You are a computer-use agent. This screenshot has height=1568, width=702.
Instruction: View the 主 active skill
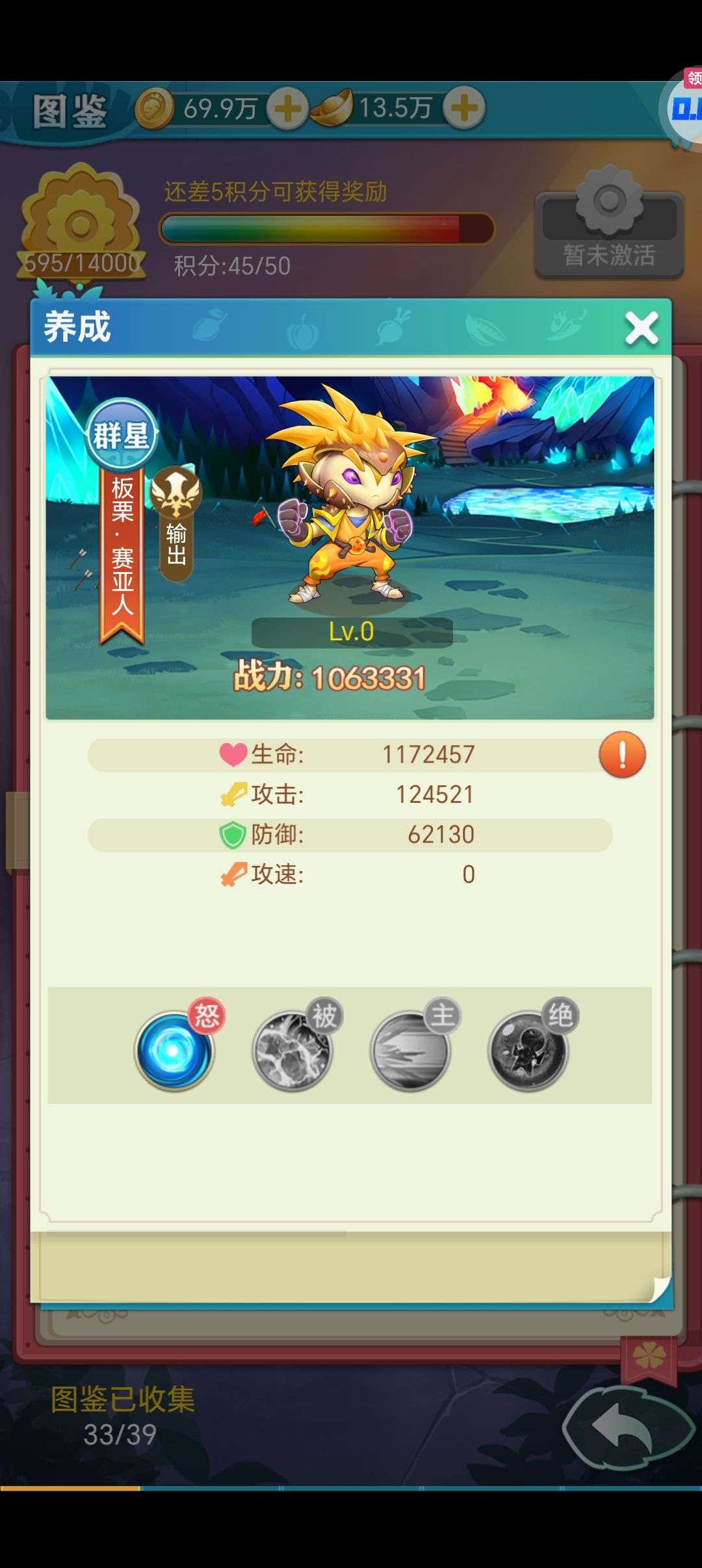coord(410,1050)
